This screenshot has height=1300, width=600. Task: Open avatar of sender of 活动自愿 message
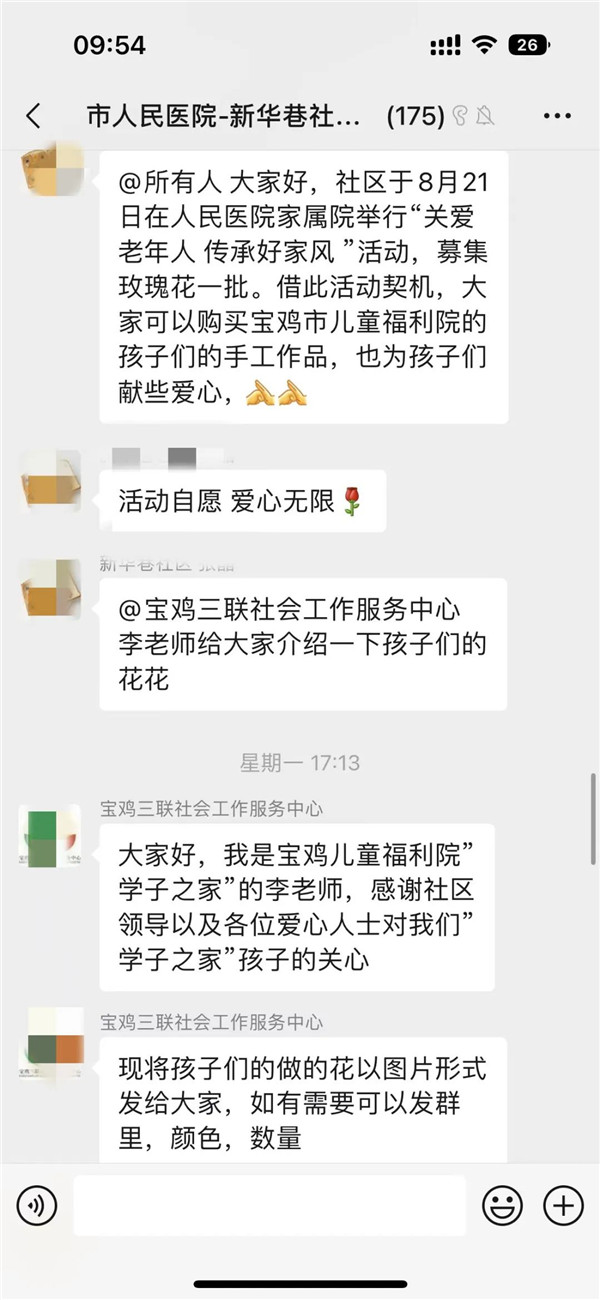(50, 481)
